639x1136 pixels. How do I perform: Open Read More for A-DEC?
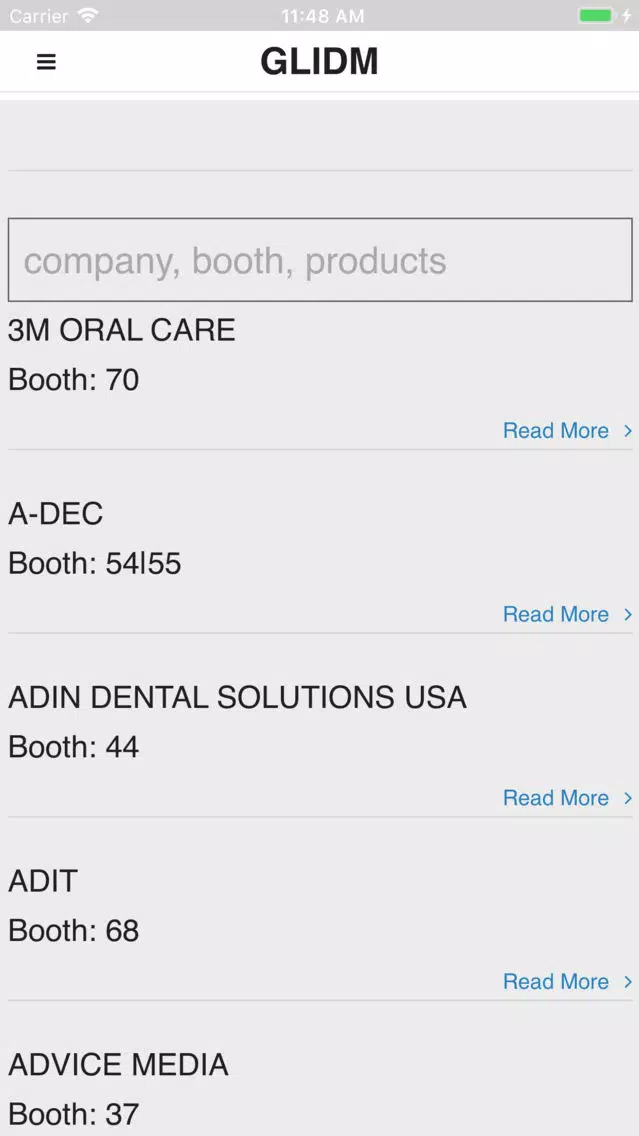point(567,614)
